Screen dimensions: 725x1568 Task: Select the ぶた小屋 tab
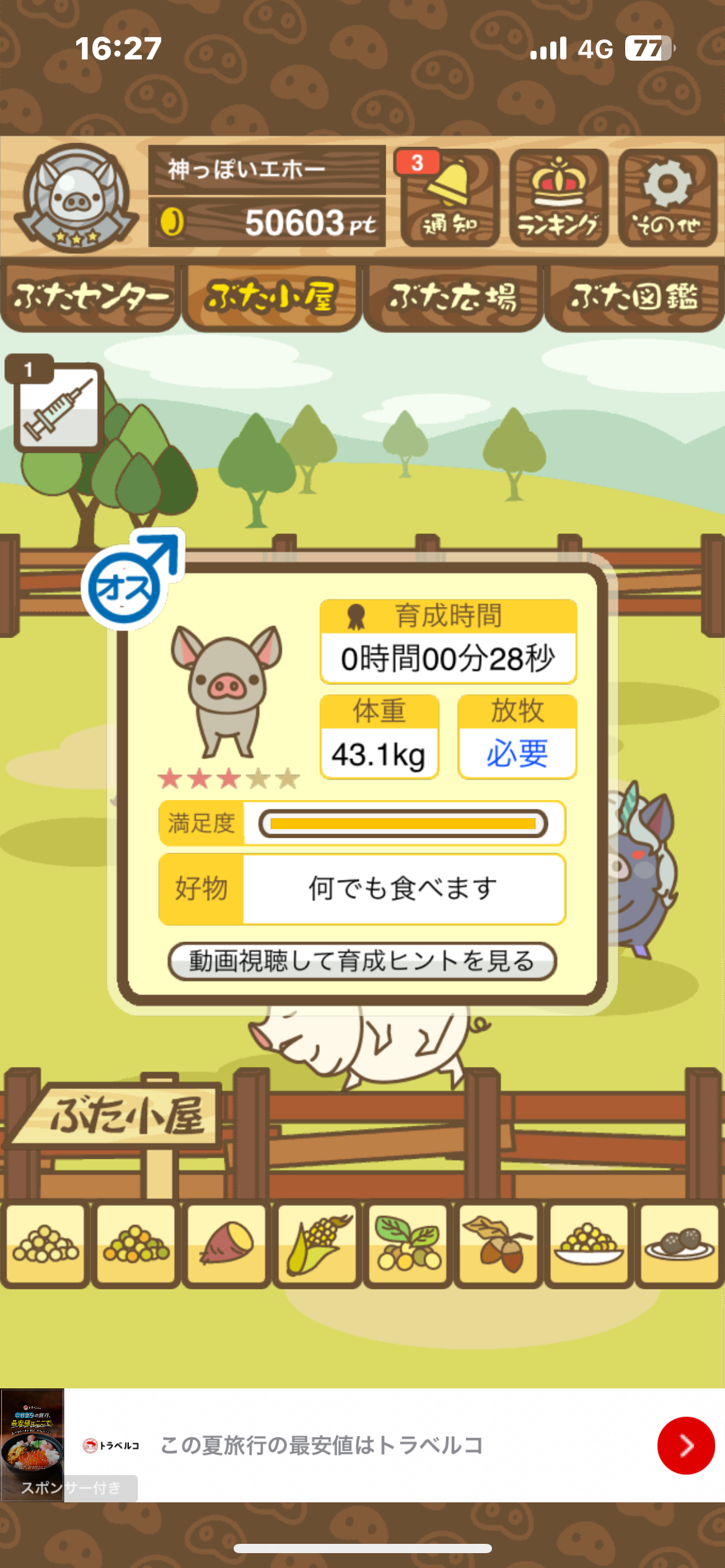pos(271,298)
